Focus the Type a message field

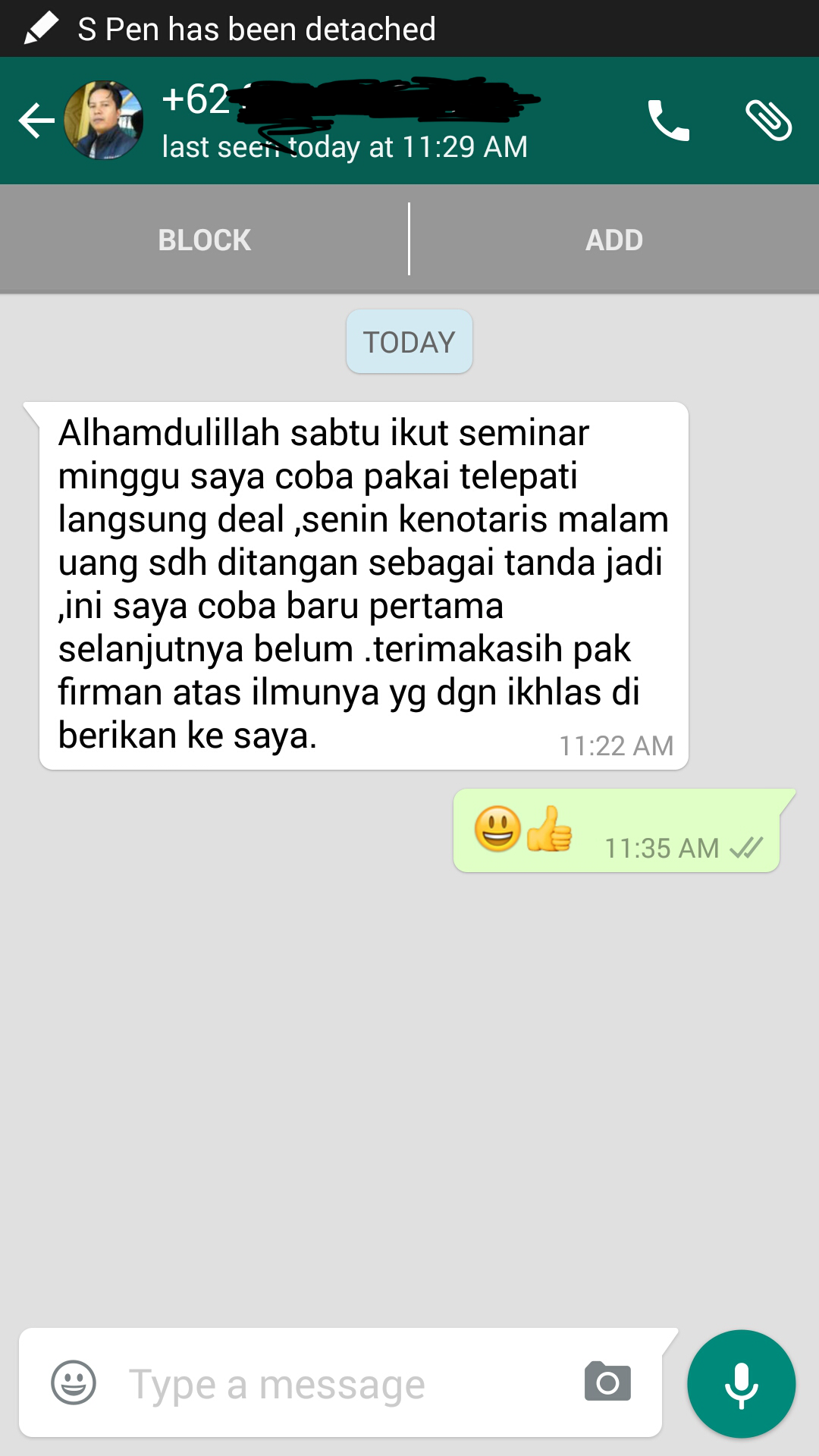(341, 1384)
